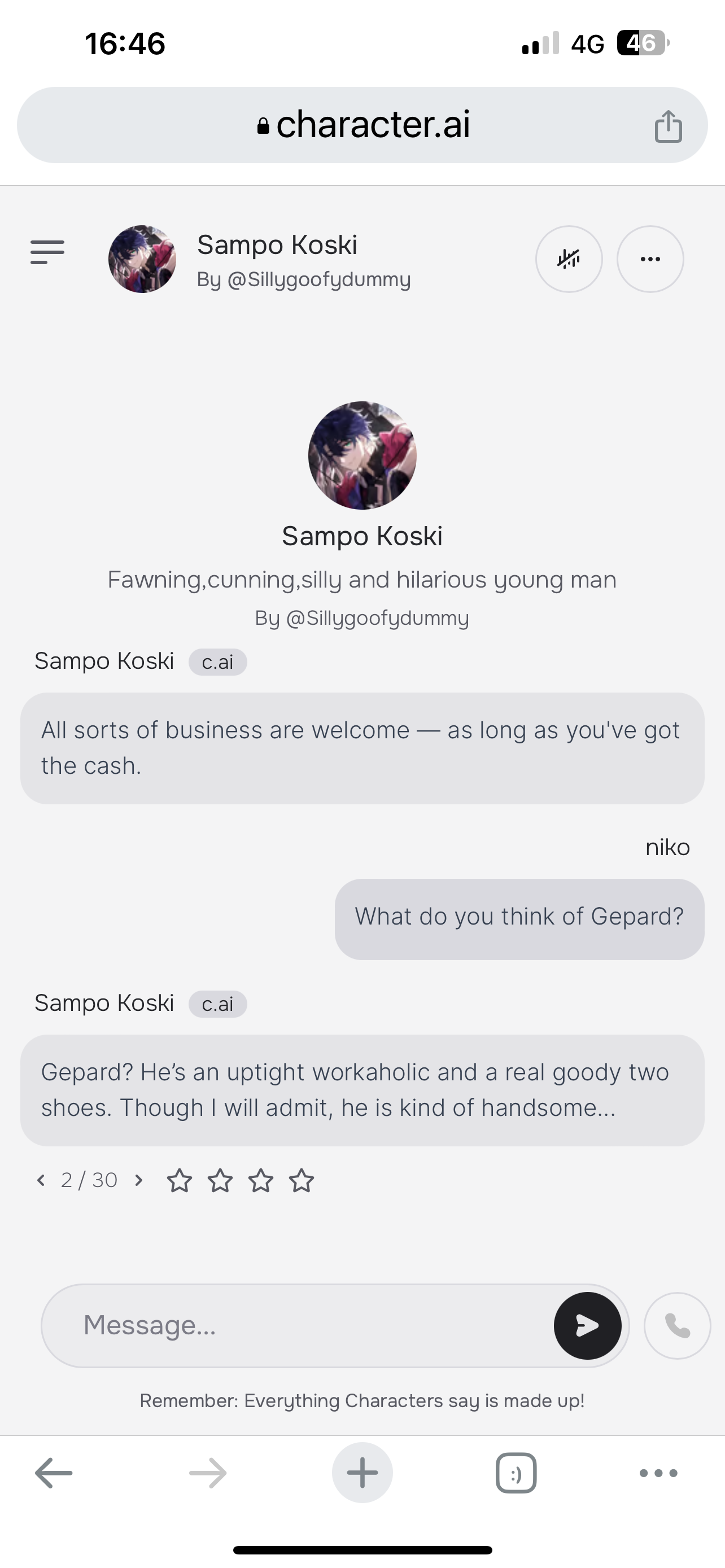Go back using the browser back arrow
The height and width of the screenshot is (1568, 725).
point(53,1473)
